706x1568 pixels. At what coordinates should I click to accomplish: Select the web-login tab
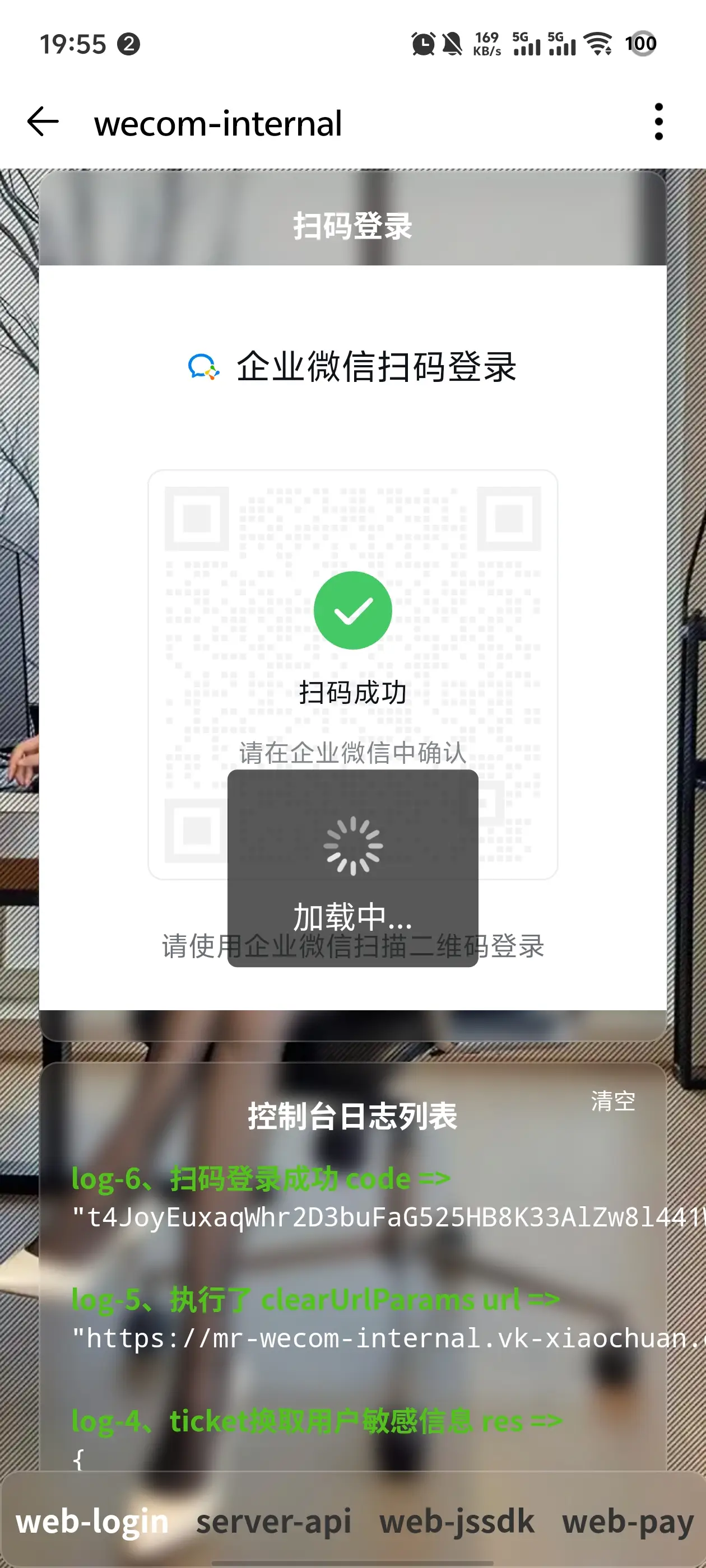(92, 1521)
